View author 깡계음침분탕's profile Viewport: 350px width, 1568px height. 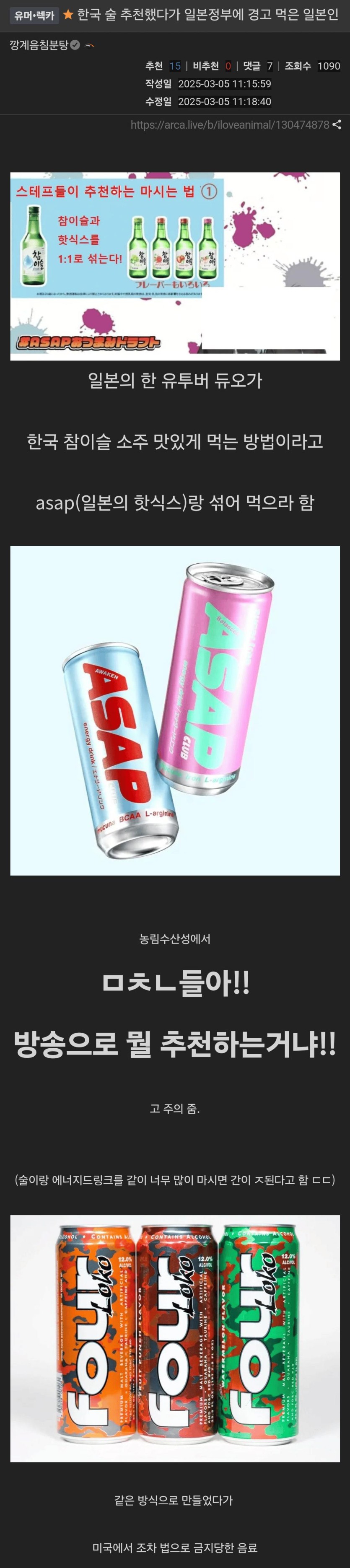coord(38,45)
